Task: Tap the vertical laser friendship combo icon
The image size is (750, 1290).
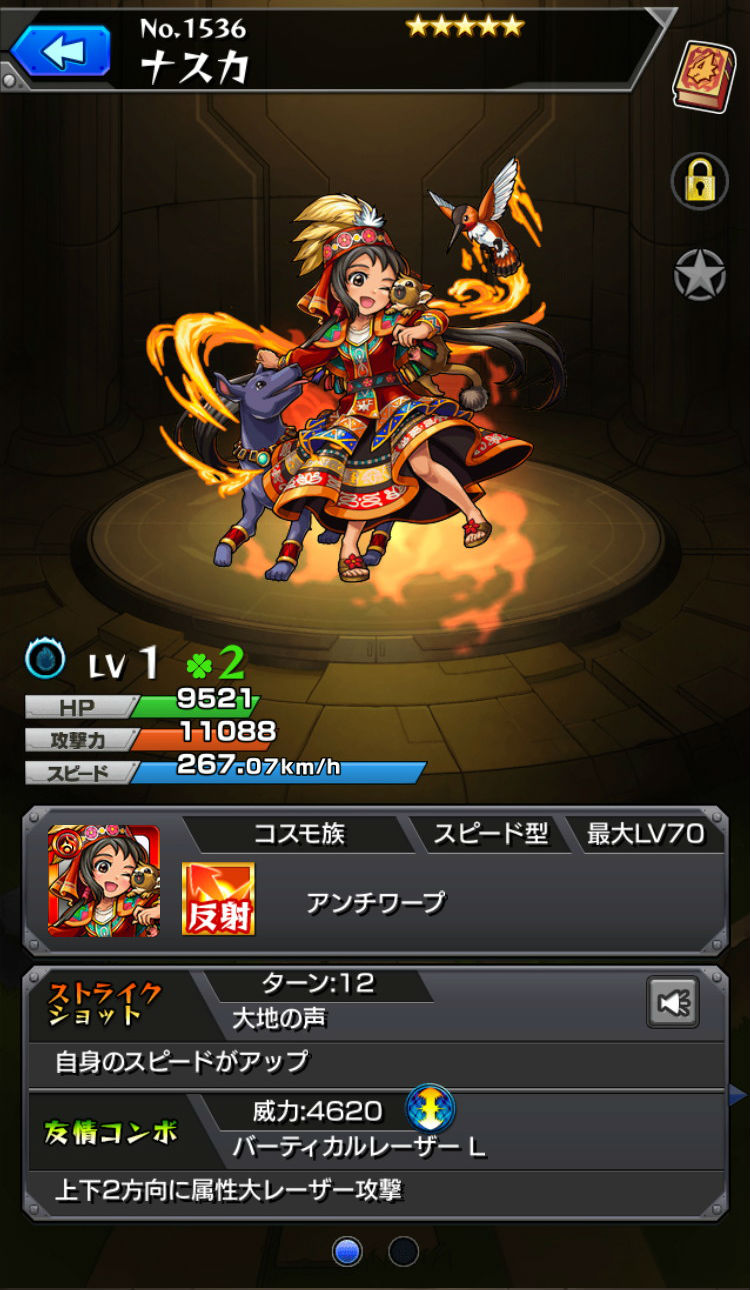Action: point(430,1109)
